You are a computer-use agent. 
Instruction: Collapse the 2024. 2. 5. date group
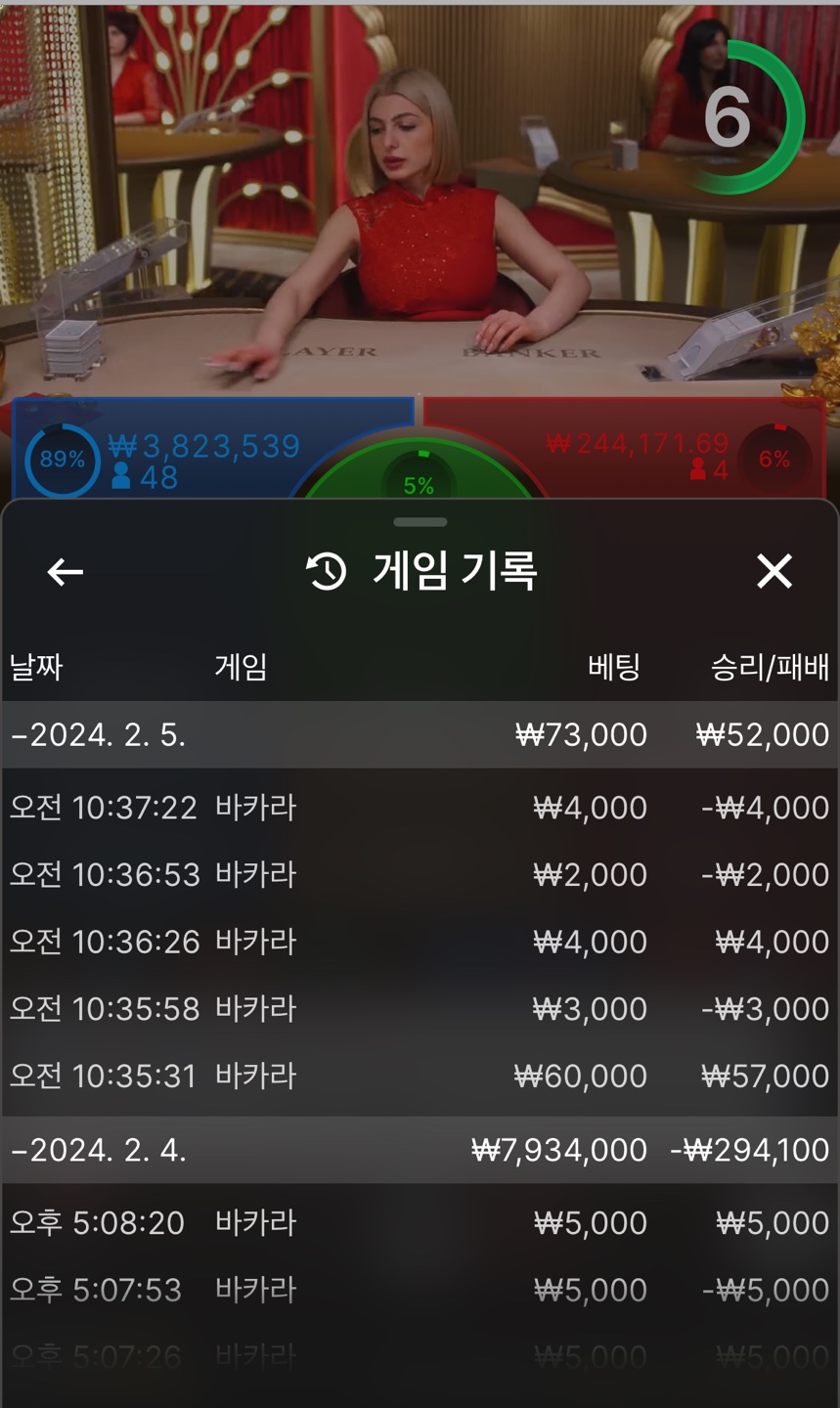tap(420, 735)
